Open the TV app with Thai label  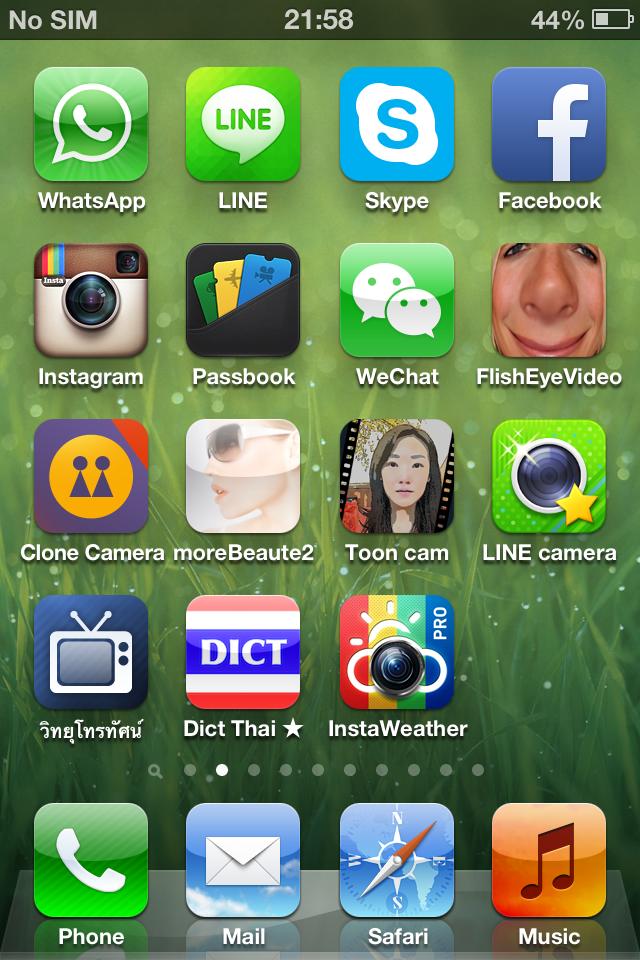coord(91,653)
